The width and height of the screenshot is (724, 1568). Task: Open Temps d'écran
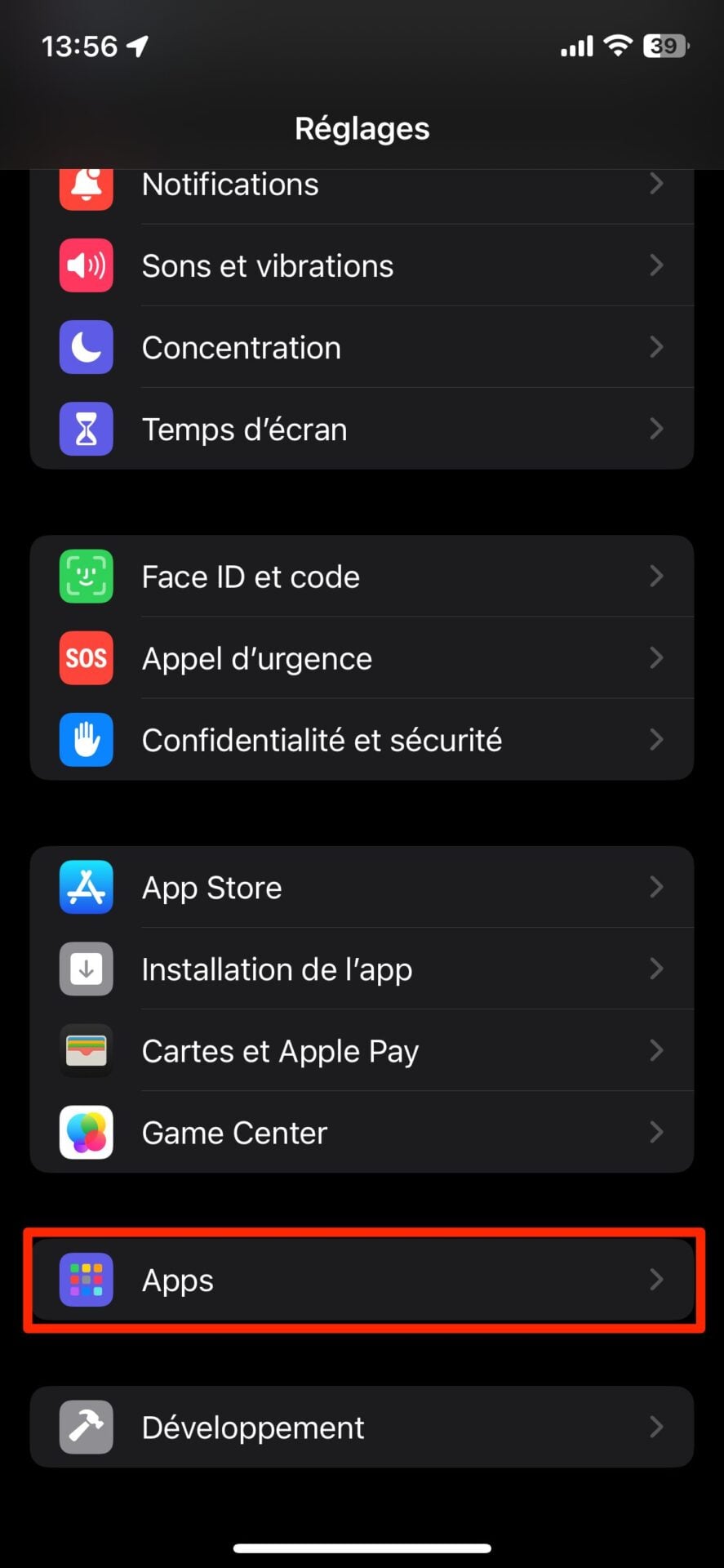[362, 429]
